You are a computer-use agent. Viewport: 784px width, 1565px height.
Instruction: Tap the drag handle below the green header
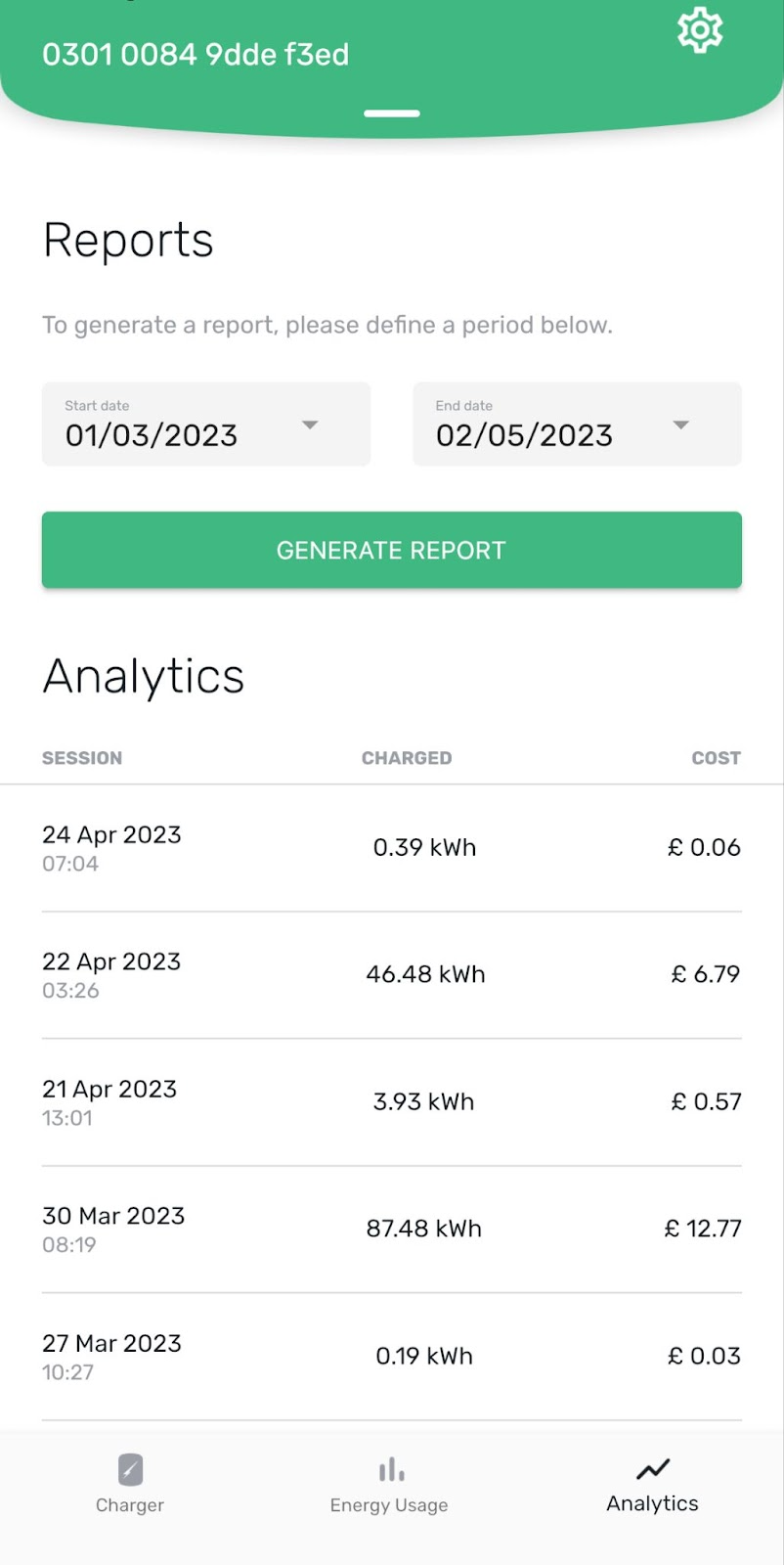pos(391,113)
